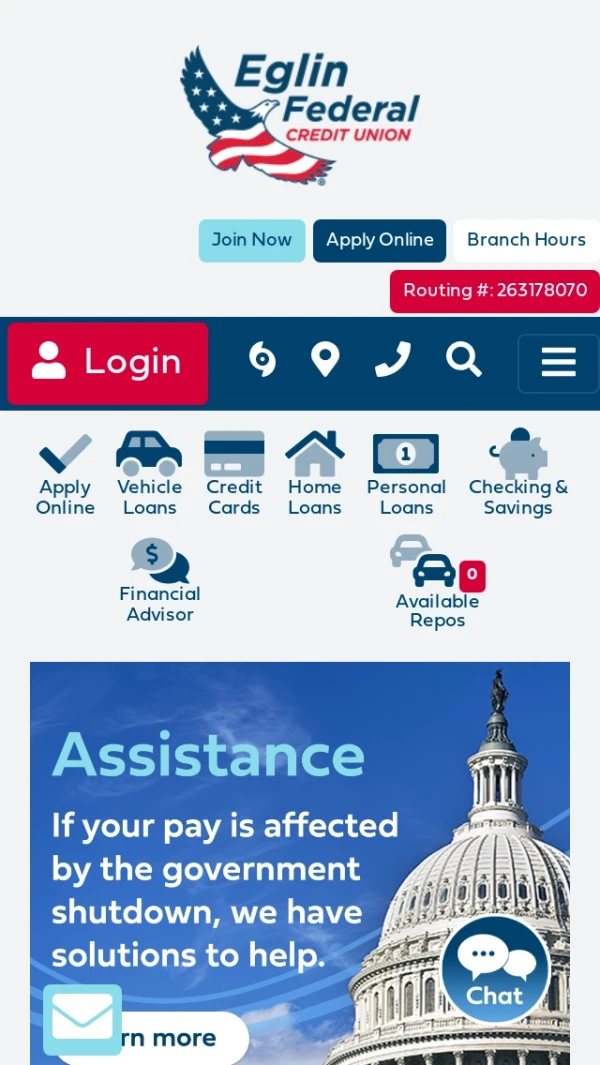600x1065 pixels.
Task: Open the hamburger menu
Action: click(558, 363)
